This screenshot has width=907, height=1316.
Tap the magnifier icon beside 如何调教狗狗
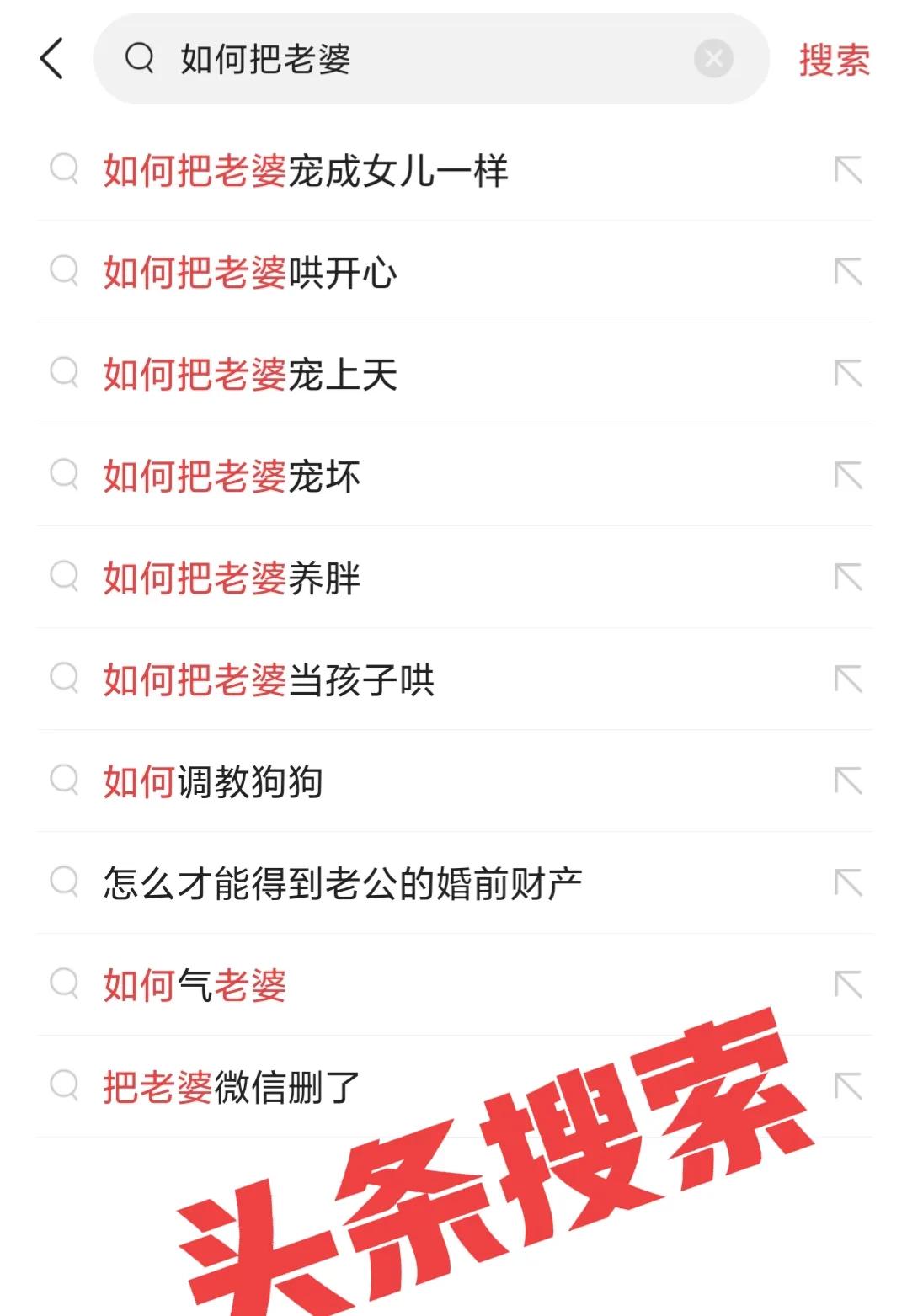64,781
